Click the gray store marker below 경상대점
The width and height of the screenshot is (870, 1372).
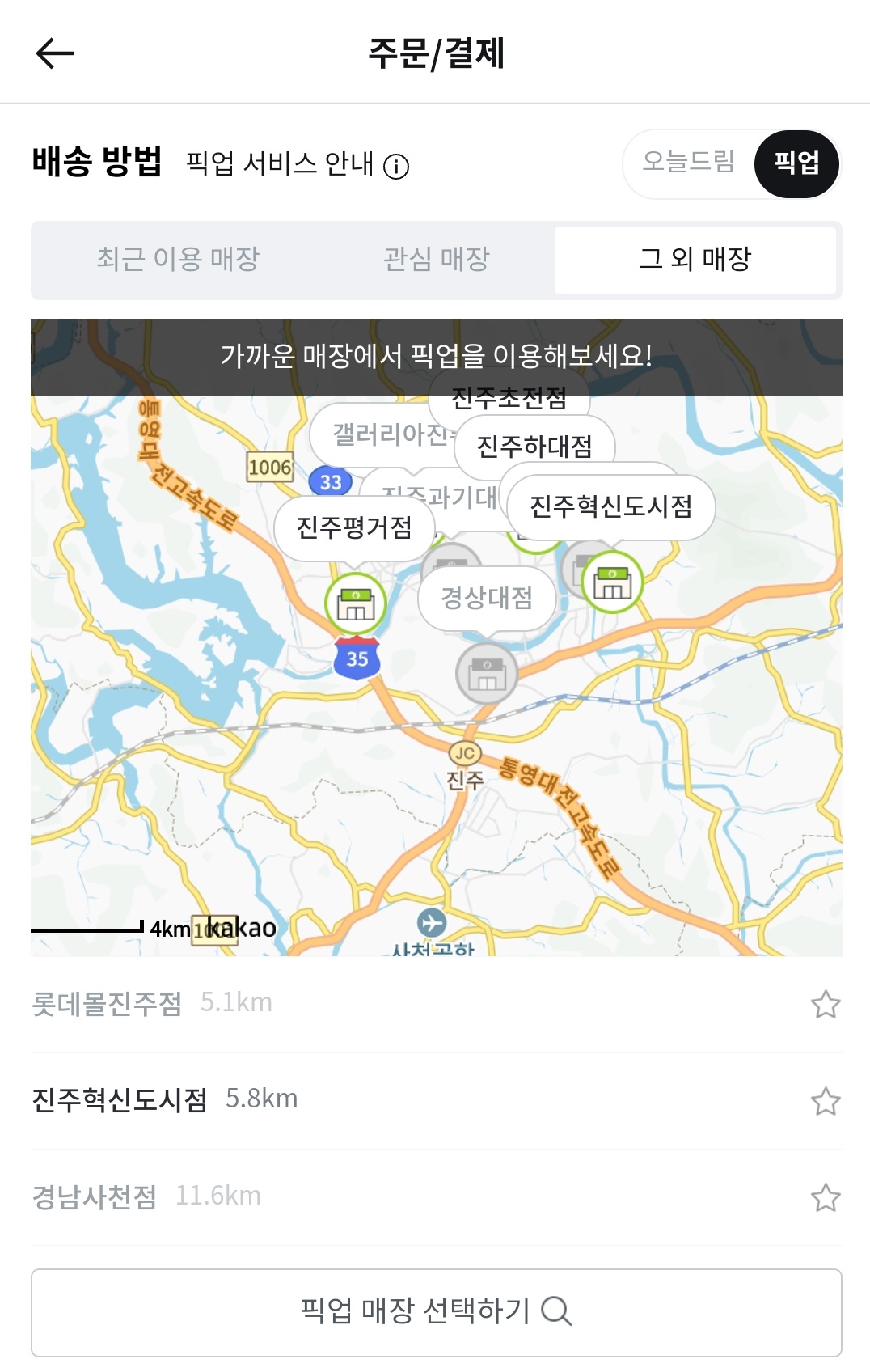click(485, 674)
